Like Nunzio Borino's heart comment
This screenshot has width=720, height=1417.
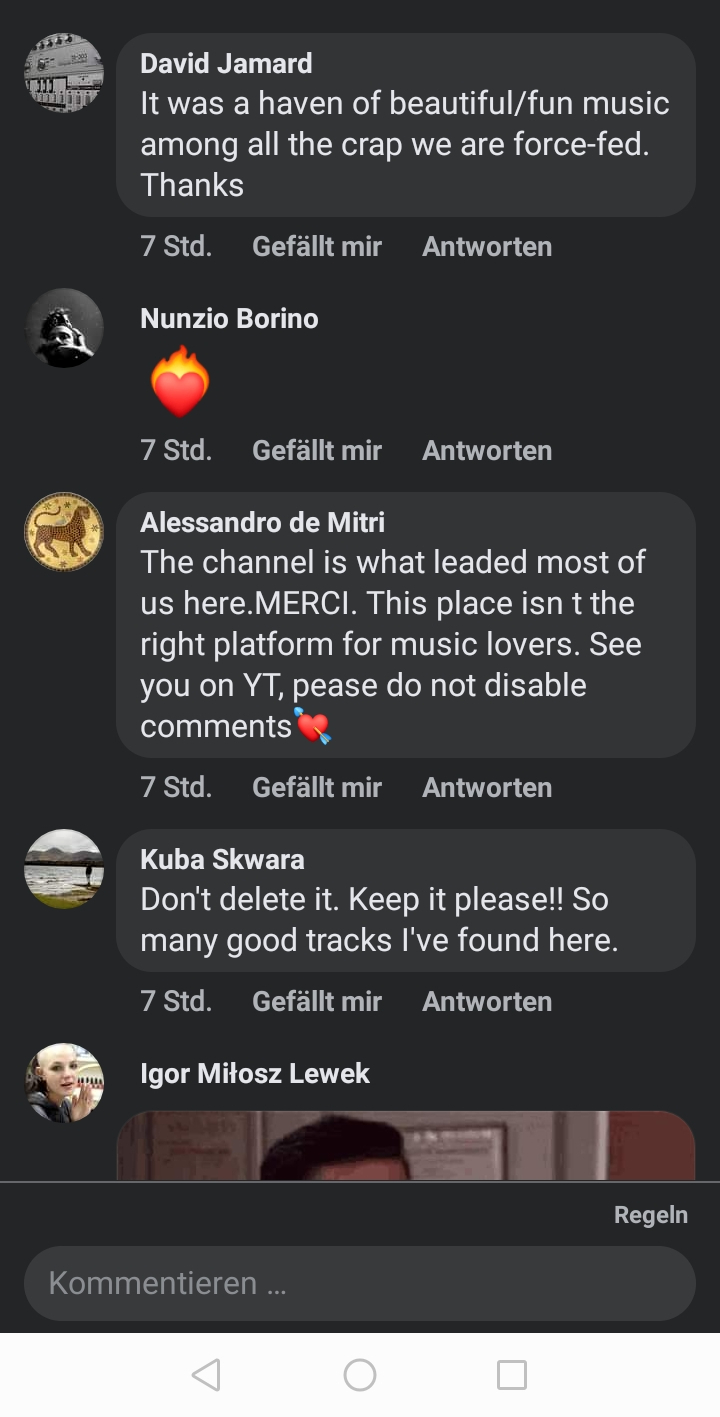click(x=316, y=450)
